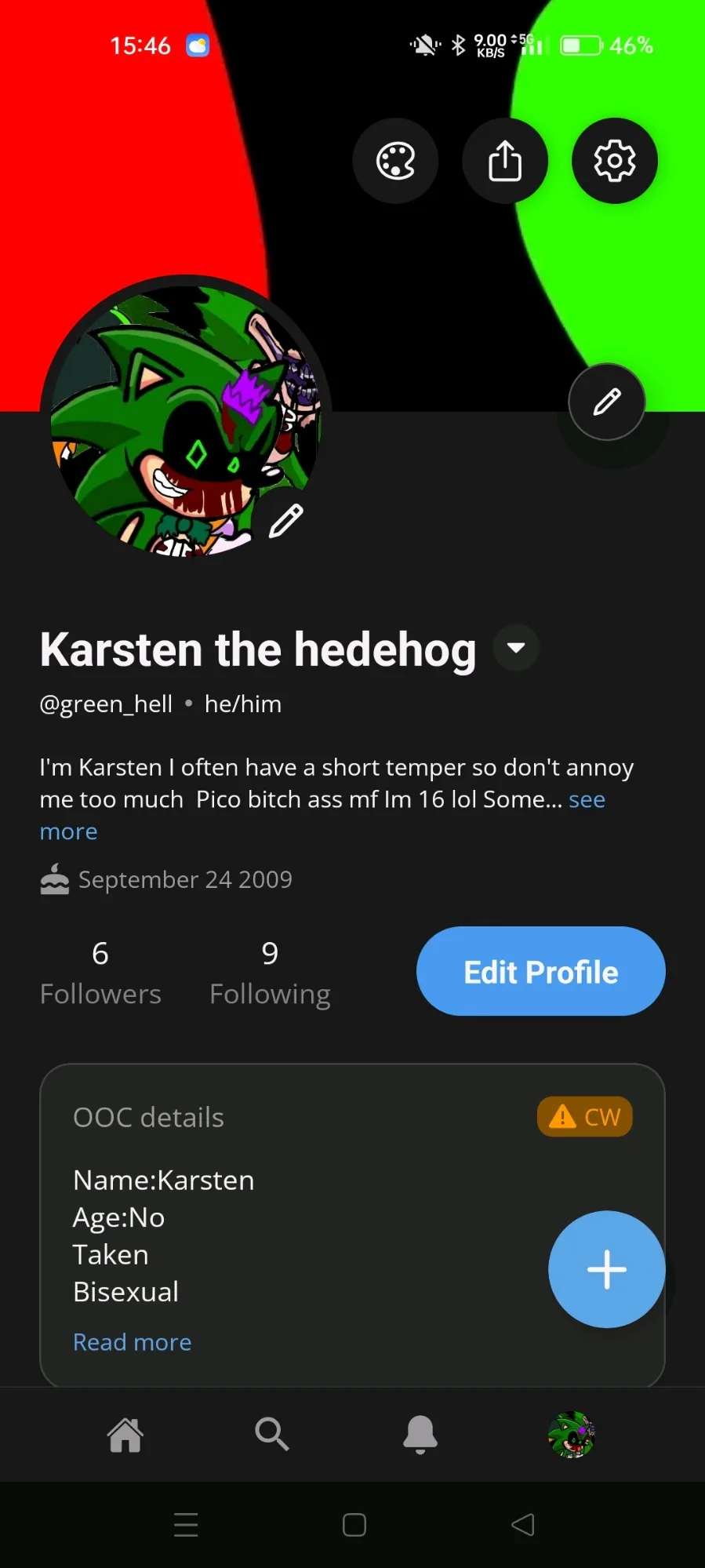
Task: Edit the profile picture
Action: (x=285, y=521)
